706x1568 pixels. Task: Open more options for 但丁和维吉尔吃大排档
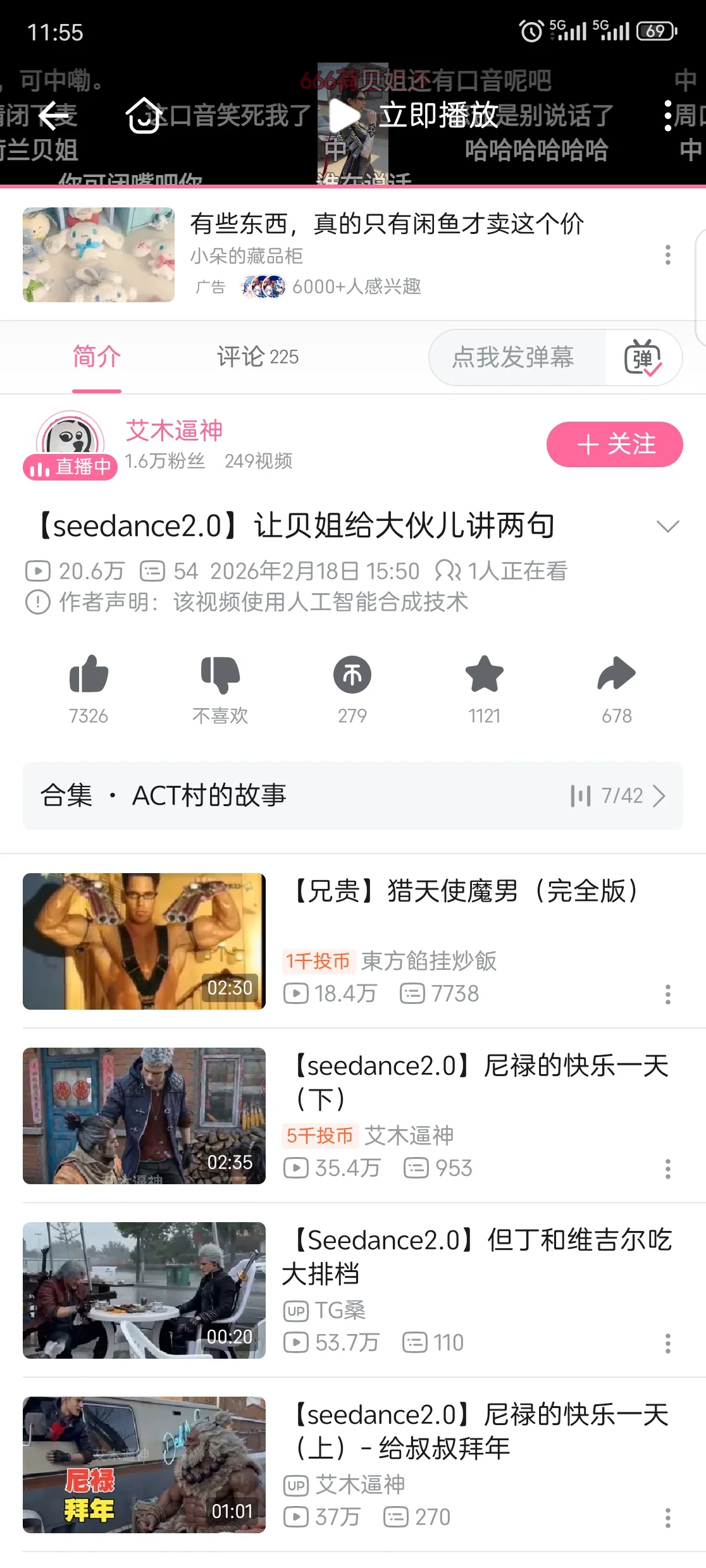coord(667,1343)
